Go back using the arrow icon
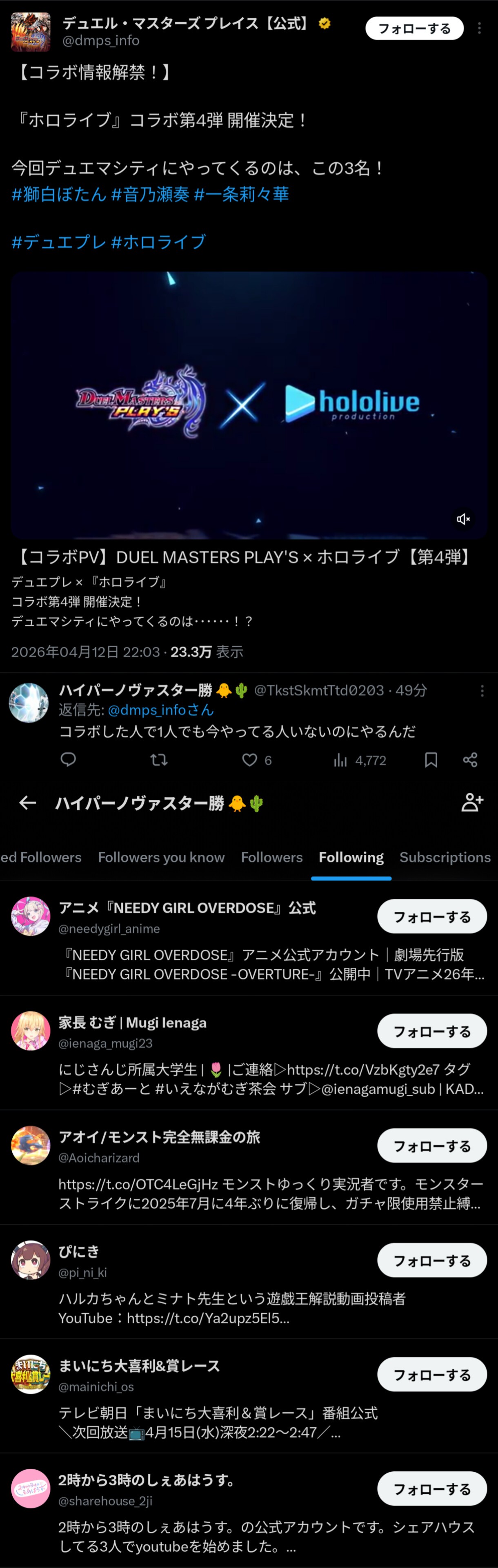498x1568 pixels. pyautogui.click(x=27, y=803)
